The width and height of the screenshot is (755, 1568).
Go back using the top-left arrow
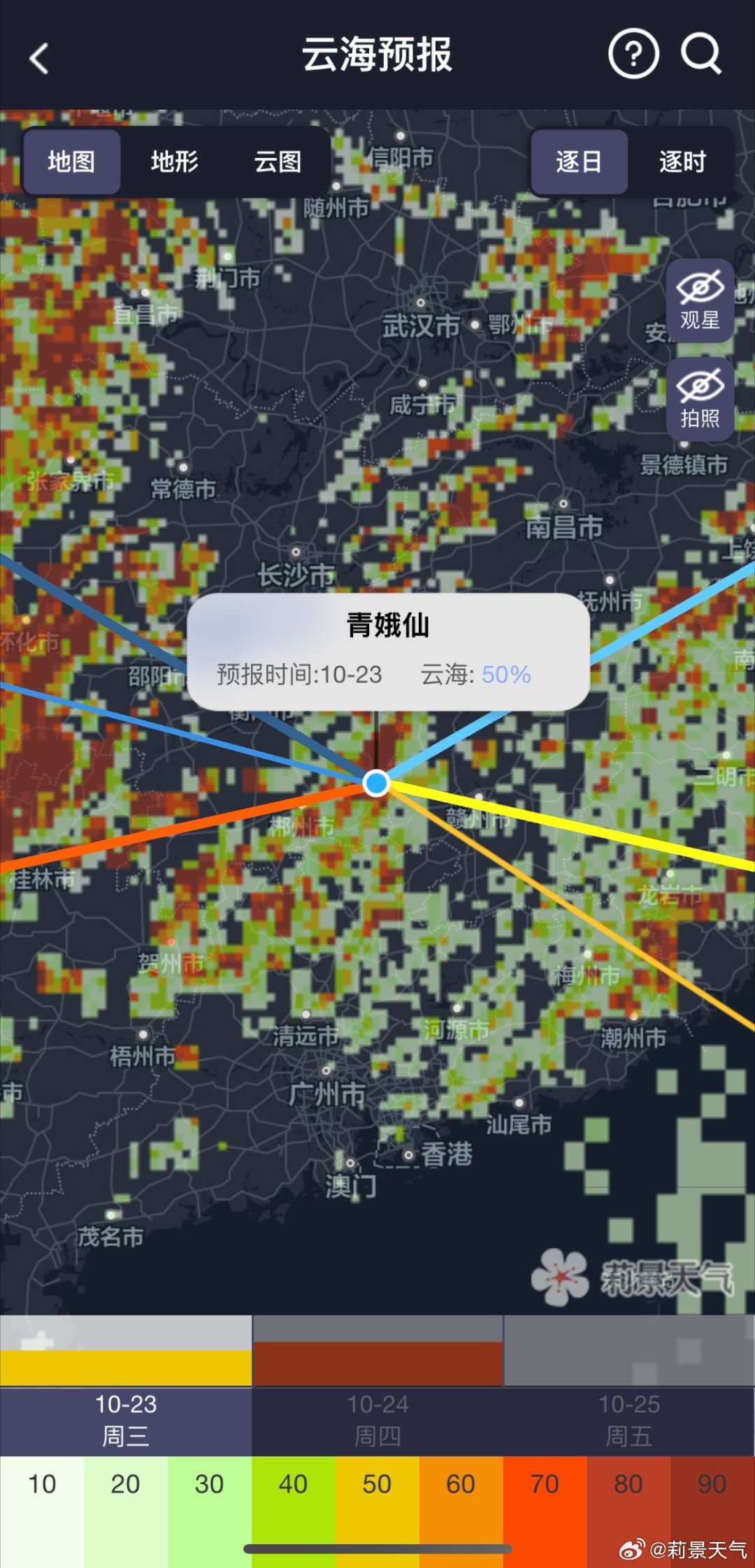tap(40, 58)
